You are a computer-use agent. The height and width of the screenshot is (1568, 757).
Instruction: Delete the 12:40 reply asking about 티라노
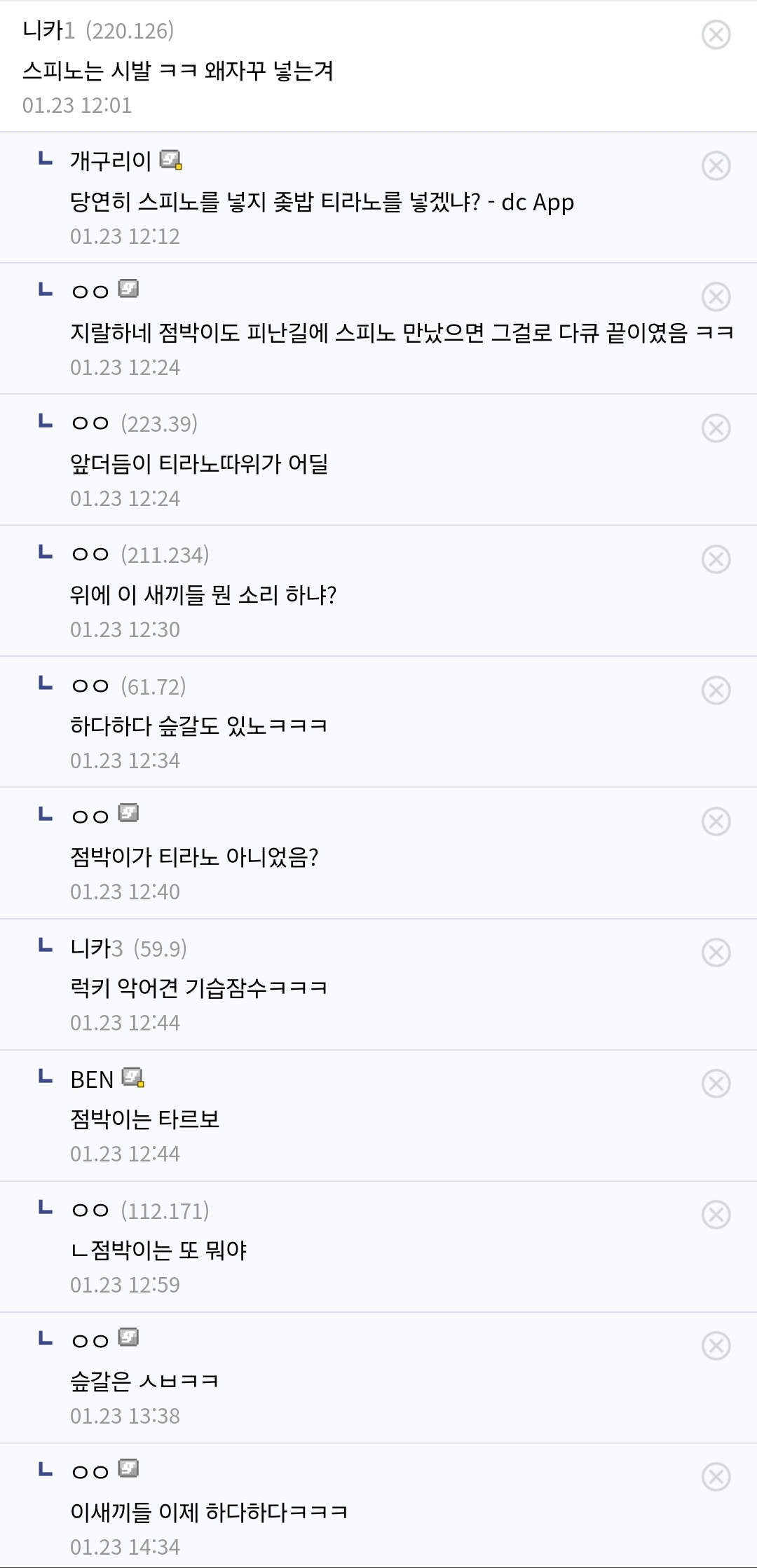[x=716, y=821]
